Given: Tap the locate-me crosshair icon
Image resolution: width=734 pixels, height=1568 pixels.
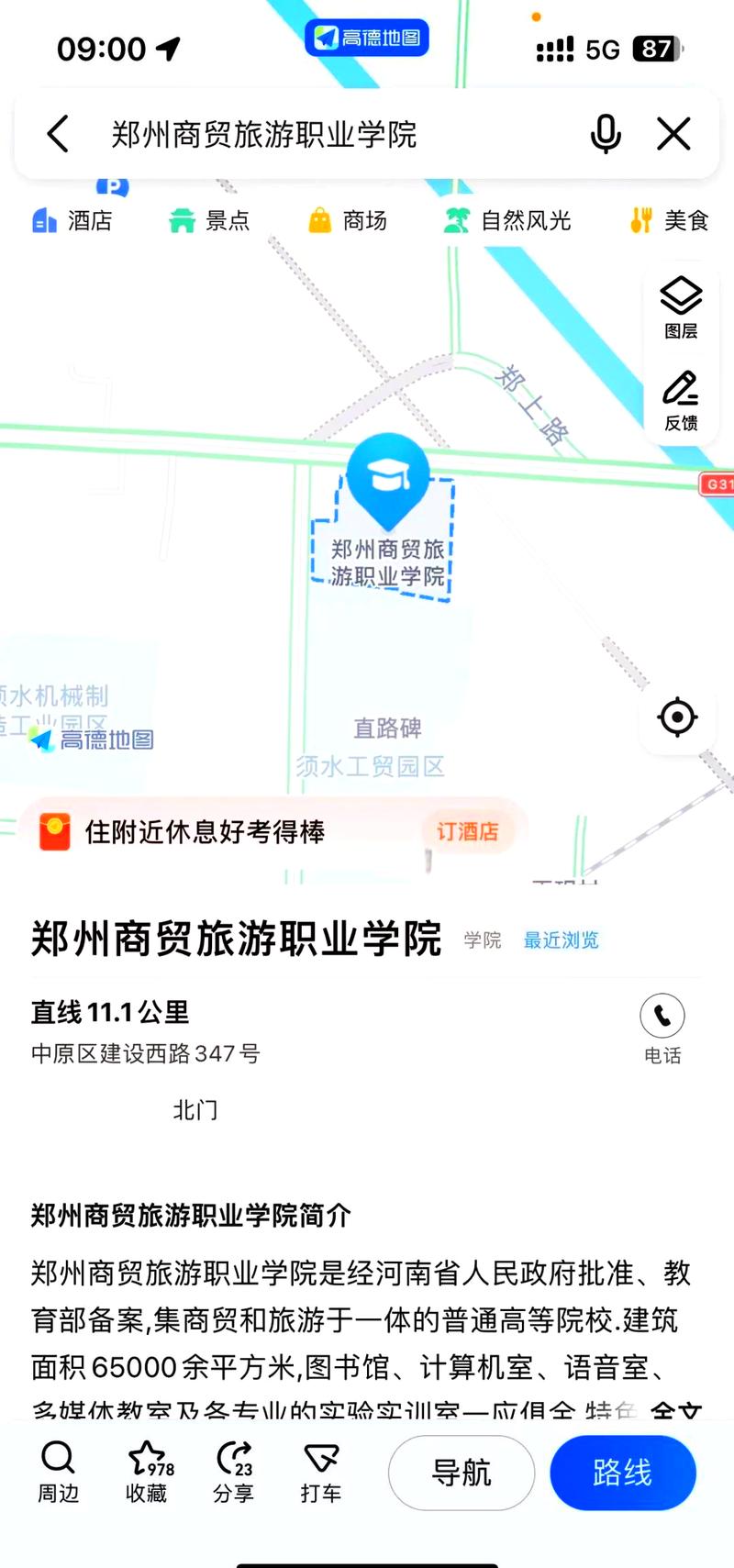Looking at the screenshot, I should [677, 717].
